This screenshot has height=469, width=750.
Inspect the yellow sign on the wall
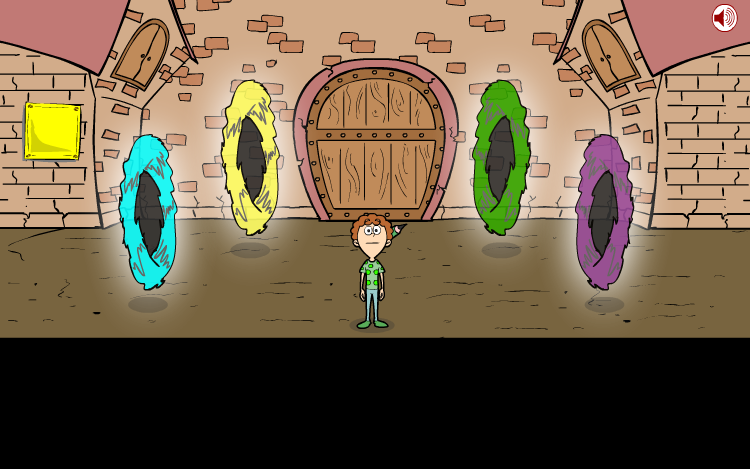52,131
